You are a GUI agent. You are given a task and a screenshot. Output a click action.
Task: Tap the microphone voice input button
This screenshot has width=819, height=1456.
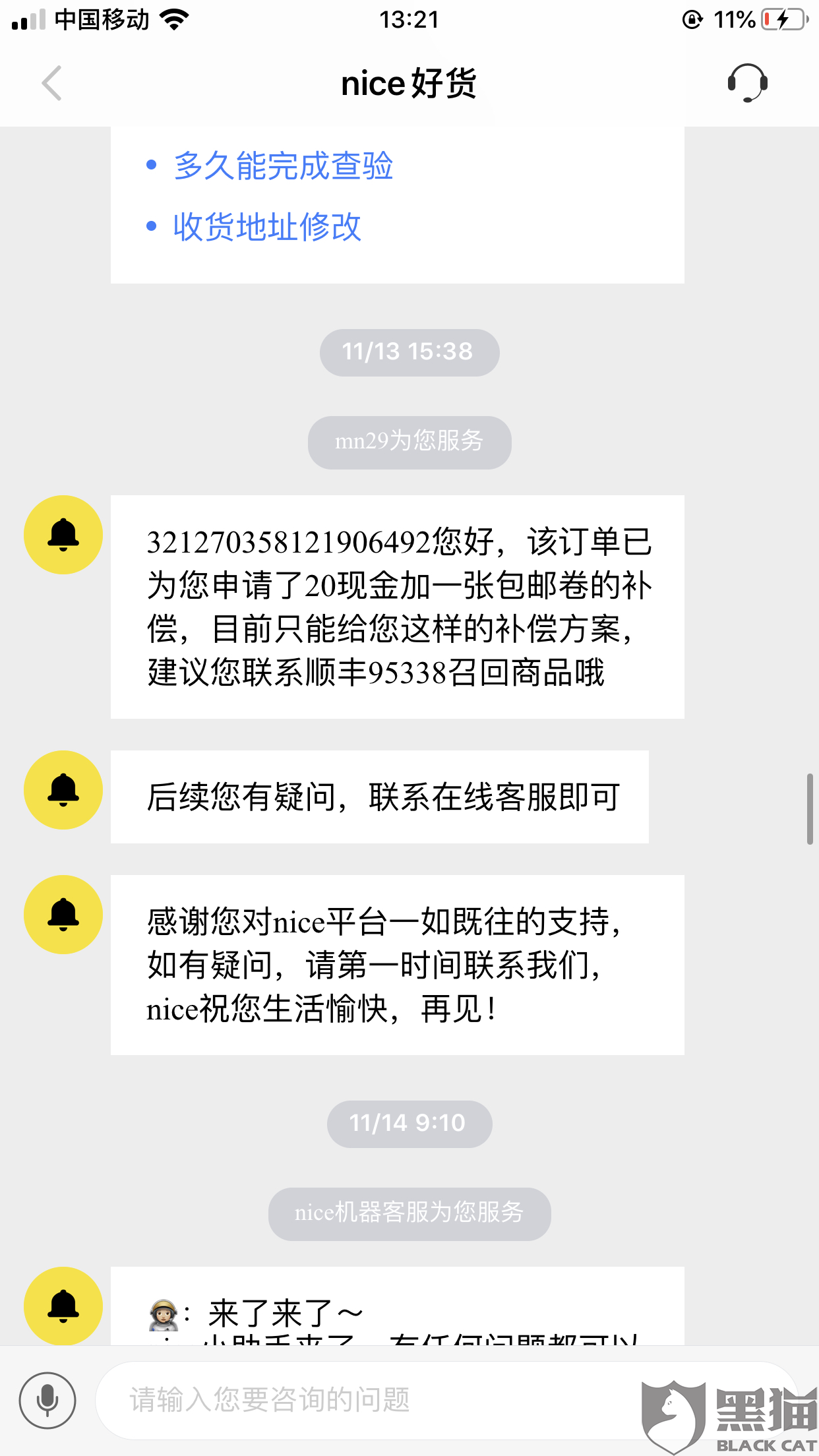(47, 1400)
